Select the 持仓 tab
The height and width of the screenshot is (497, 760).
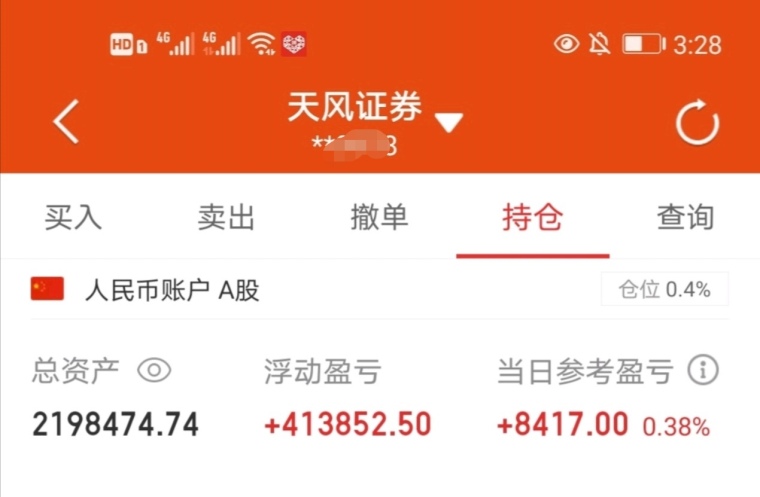coord(532,217)
